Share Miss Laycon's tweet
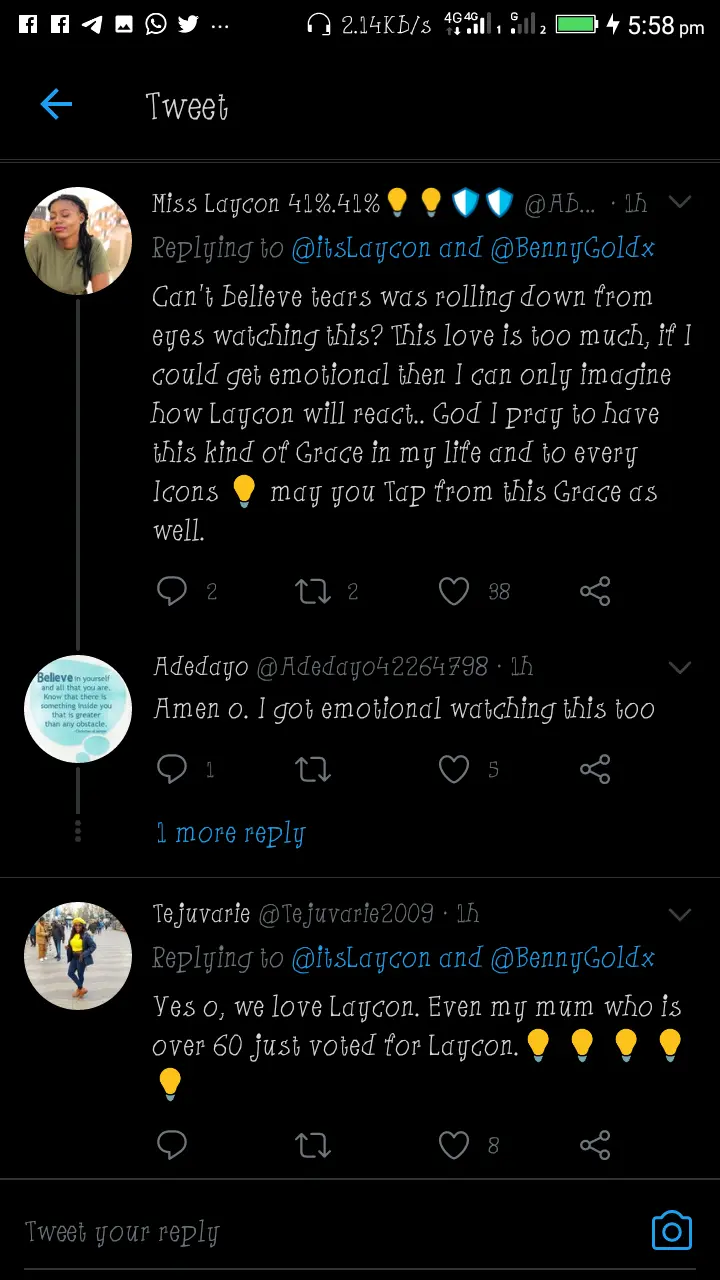720x1280 pixels. tap(595, 592)
